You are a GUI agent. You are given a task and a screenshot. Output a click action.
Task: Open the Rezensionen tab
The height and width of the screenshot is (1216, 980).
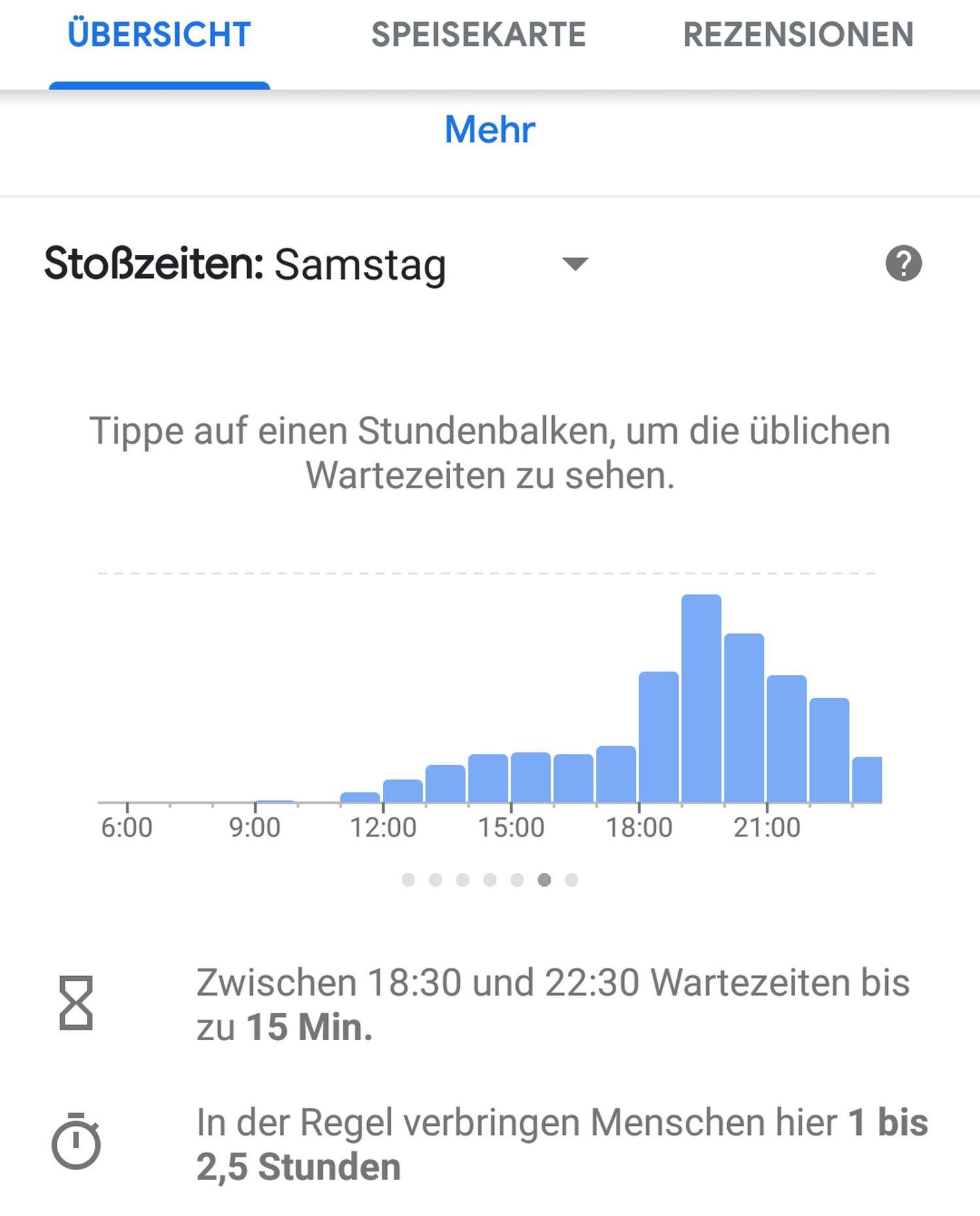[798, 35]
